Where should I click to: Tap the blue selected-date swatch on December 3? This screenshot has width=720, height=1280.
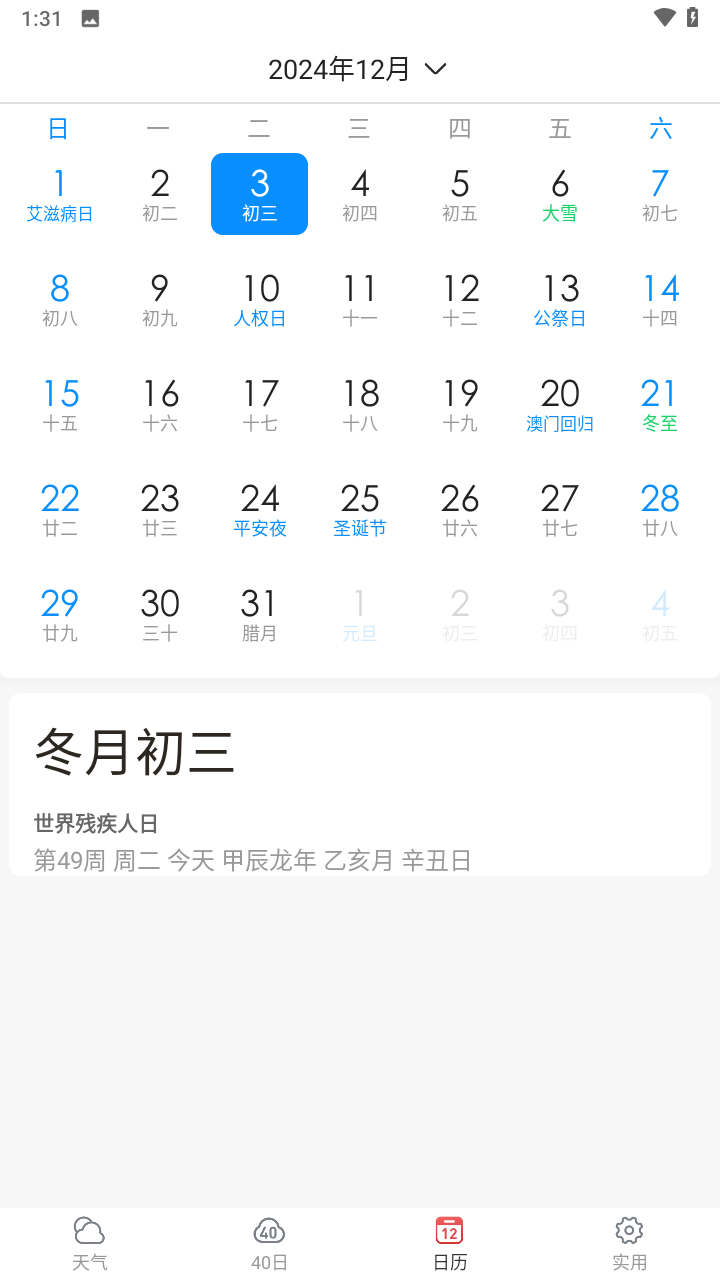(259, 194)
